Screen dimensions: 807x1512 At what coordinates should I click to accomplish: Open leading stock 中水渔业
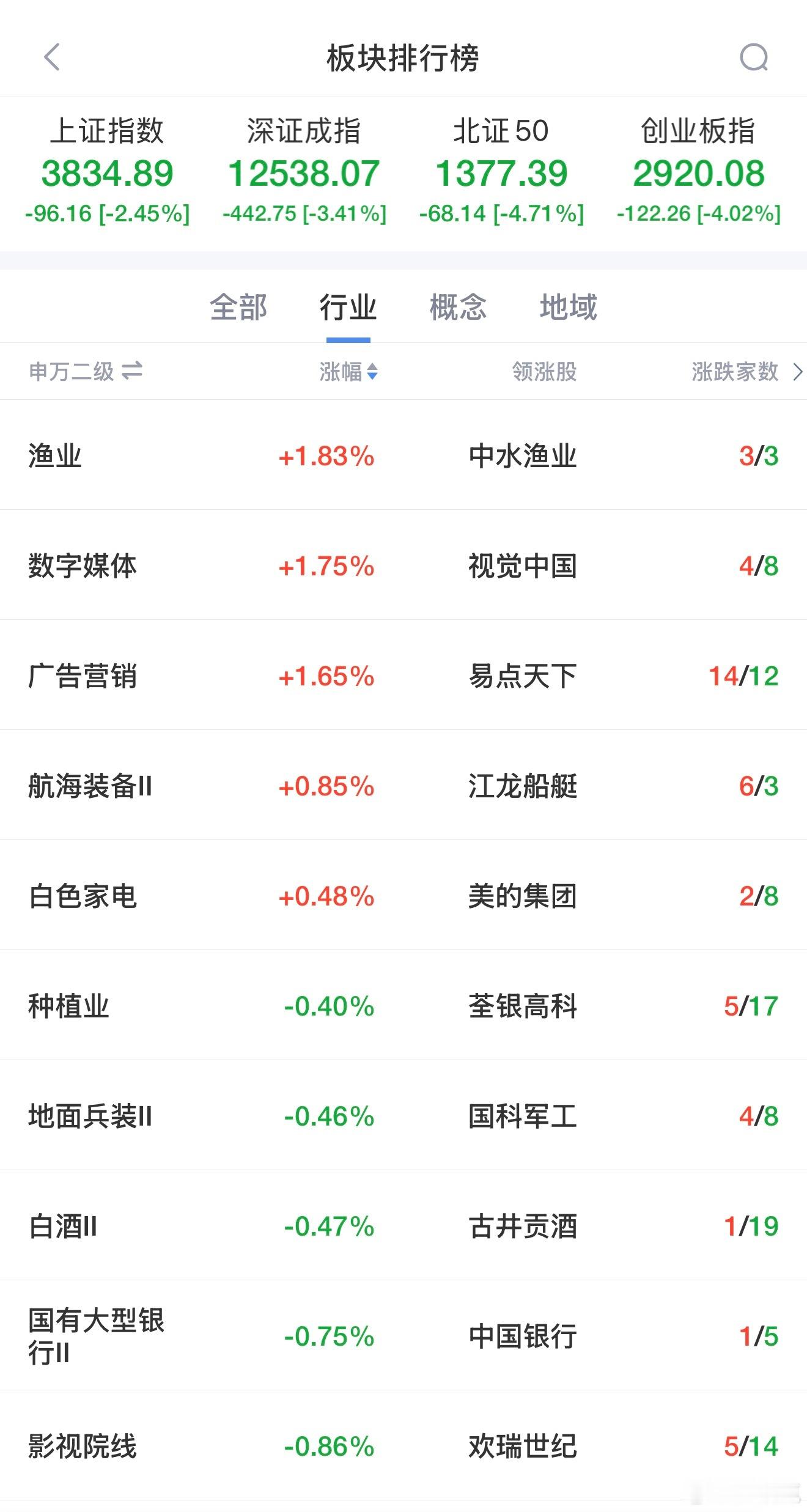521,455
